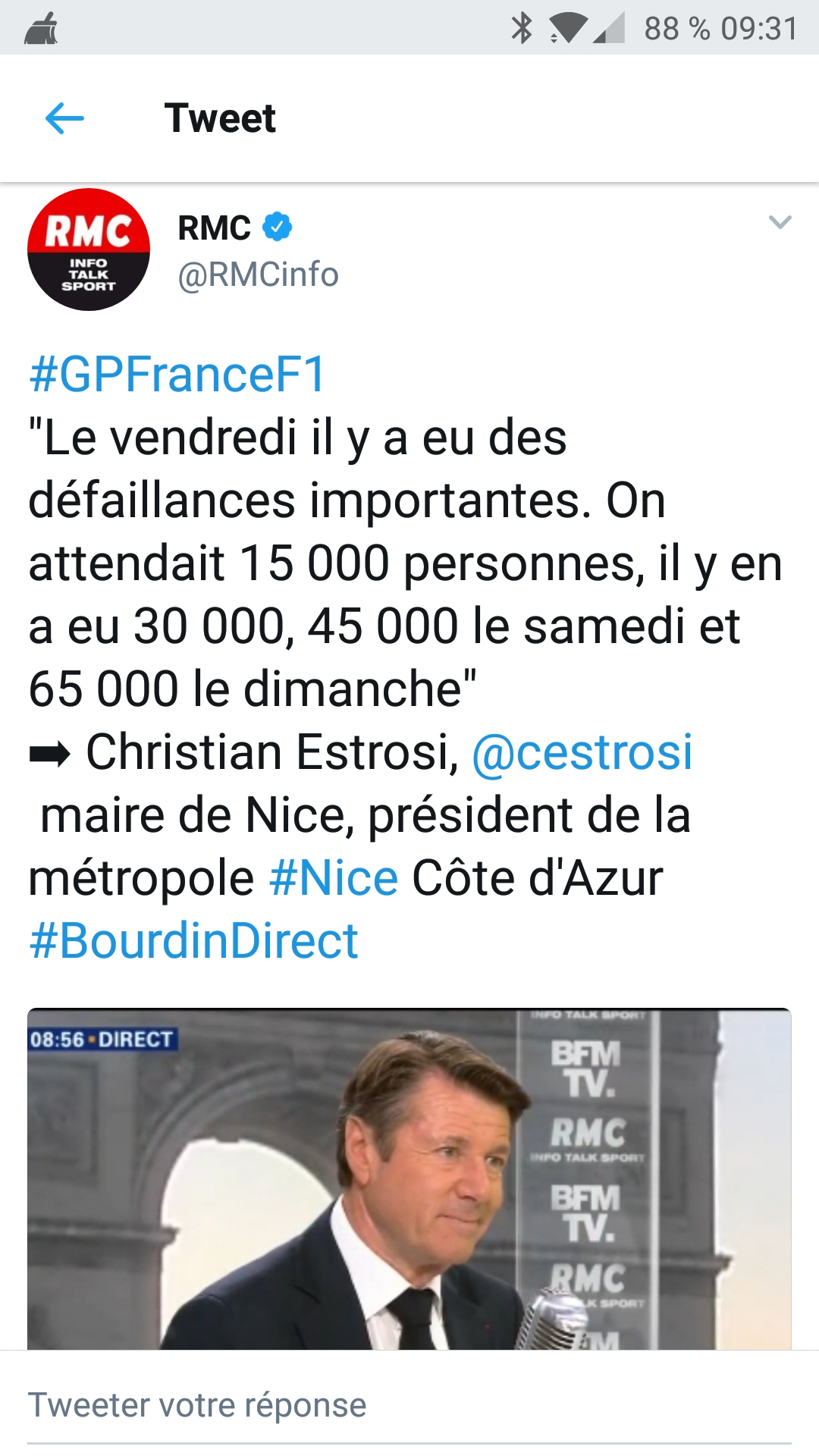Open the #Nice hashtag

pos(334,878)
